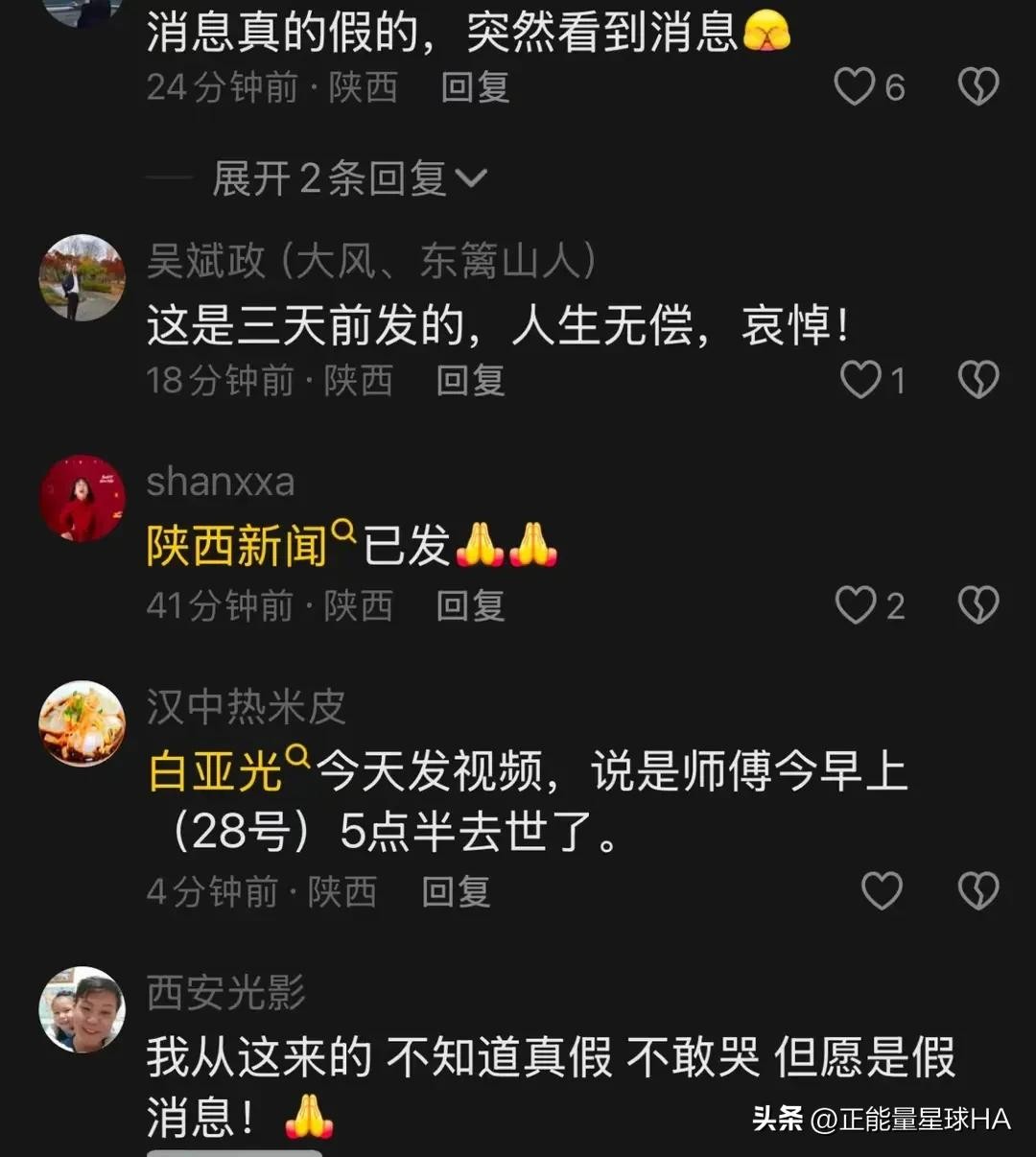Like the comment posted 24分钟前
Image resolution: width=1036 pixels, height=1157 pixels.
pos(855,87)
